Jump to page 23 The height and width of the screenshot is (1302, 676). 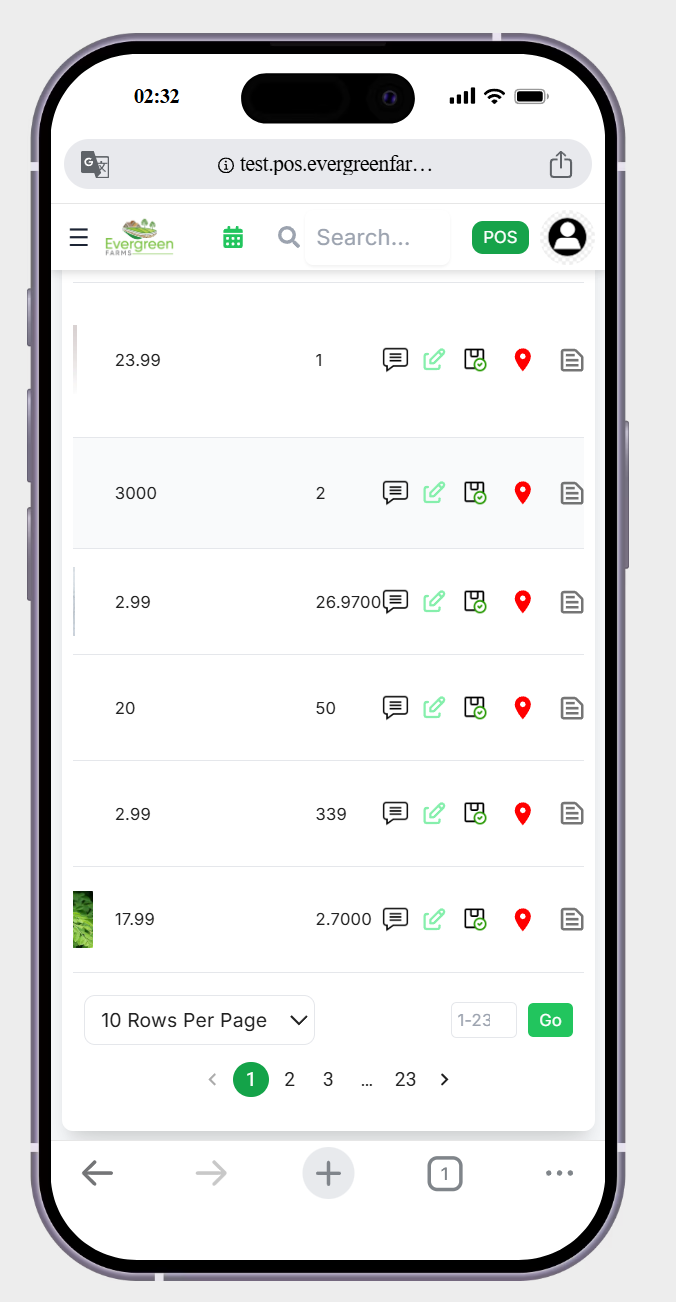click(405, 1080)
